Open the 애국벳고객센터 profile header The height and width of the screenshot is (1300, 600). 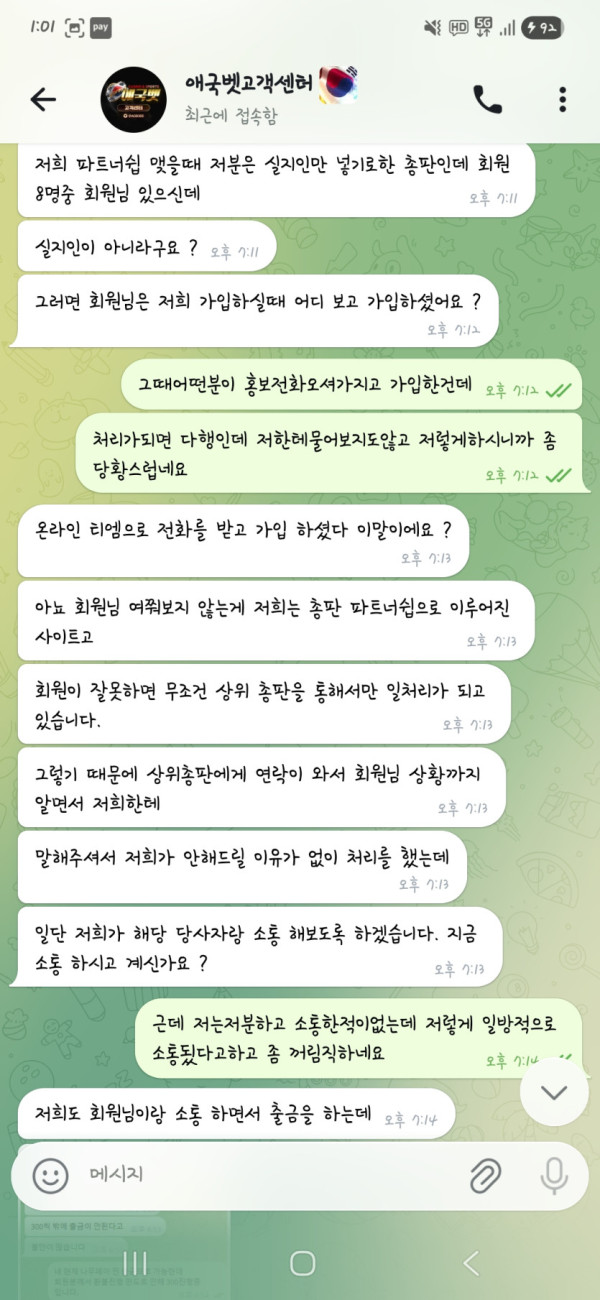230,98
